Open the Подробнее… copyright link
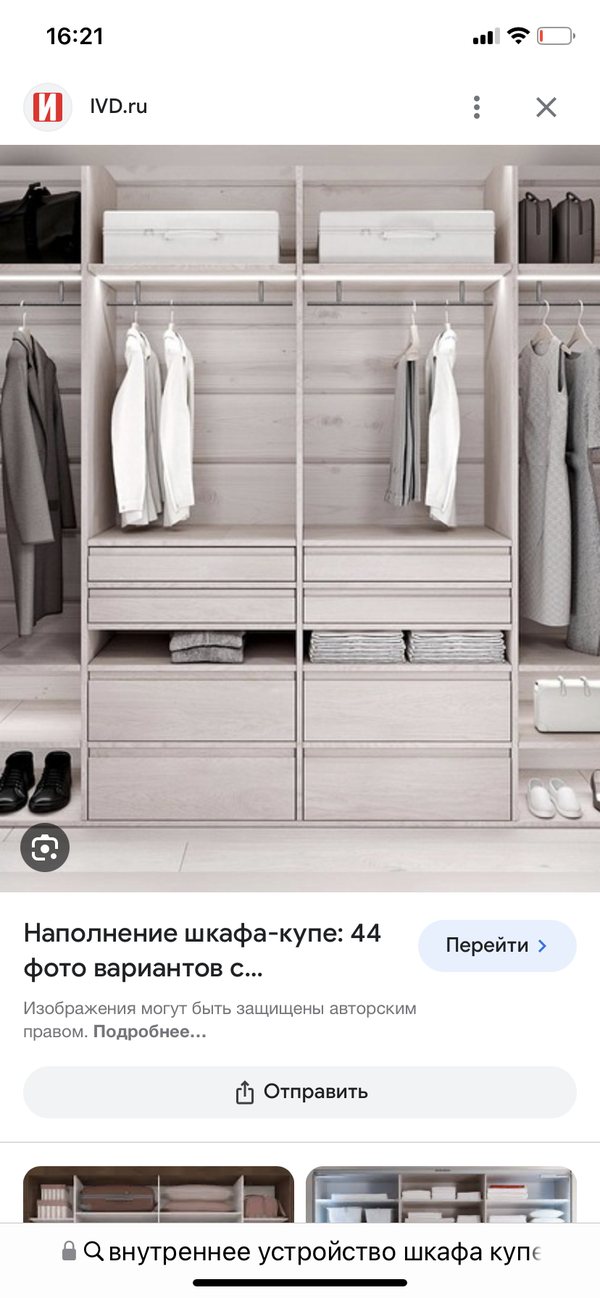 [x=150, y=1031]
